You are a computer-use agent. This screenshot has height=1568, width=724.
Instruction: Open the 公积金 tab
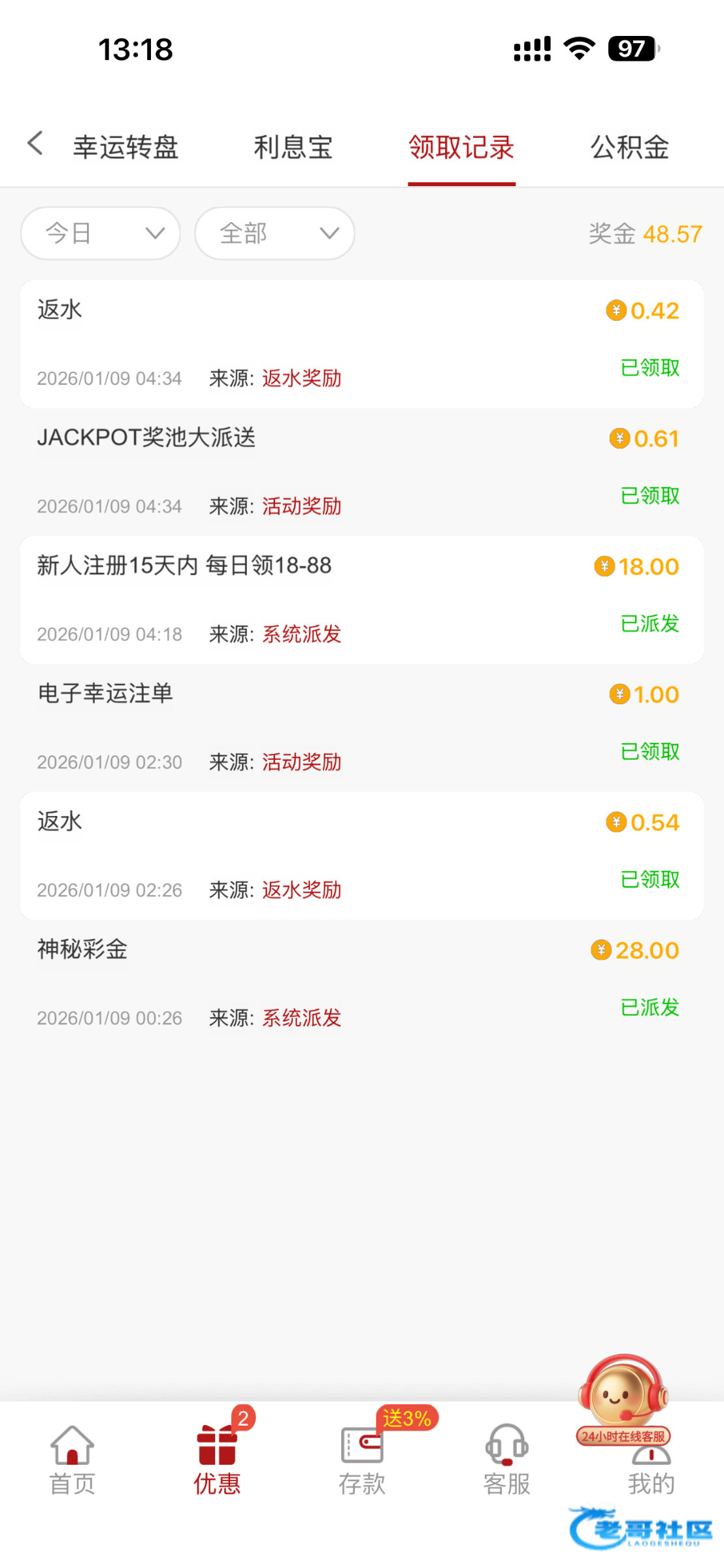630,148
